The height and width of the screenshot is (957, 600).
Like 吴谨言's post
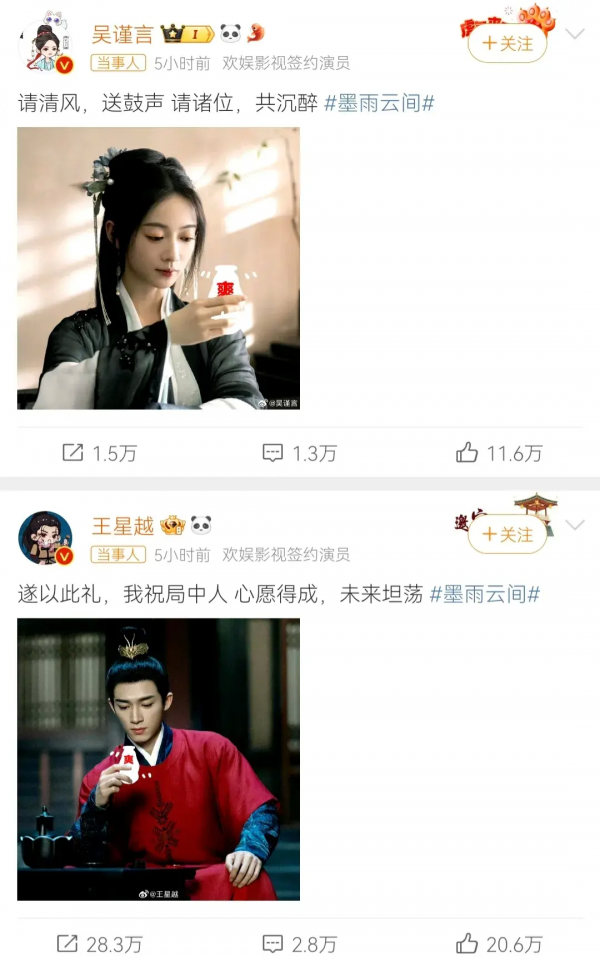click(x=499, y=453)
